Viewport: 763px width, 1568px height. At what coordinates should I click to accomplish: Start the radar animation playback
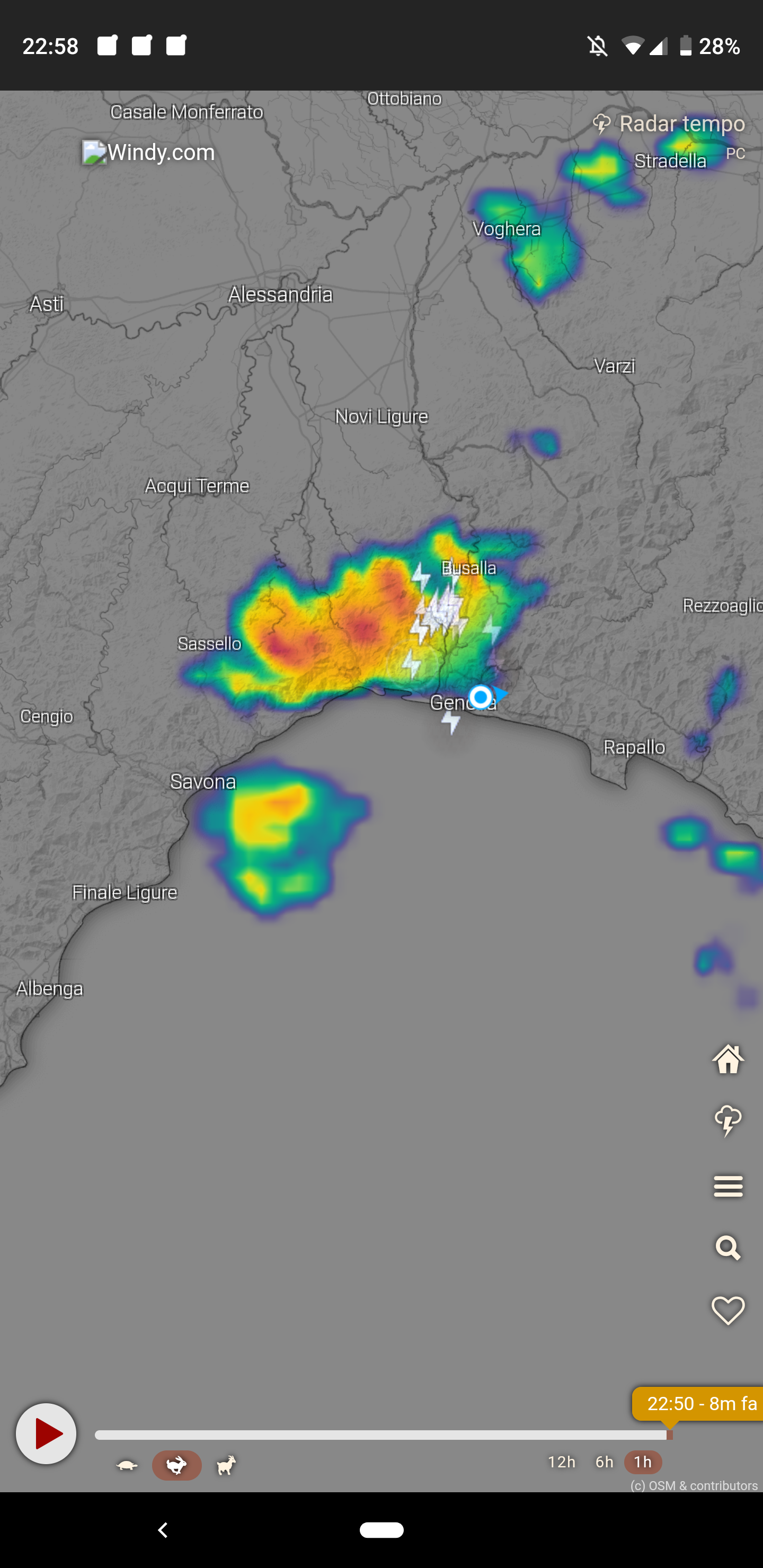[46, 1433]
